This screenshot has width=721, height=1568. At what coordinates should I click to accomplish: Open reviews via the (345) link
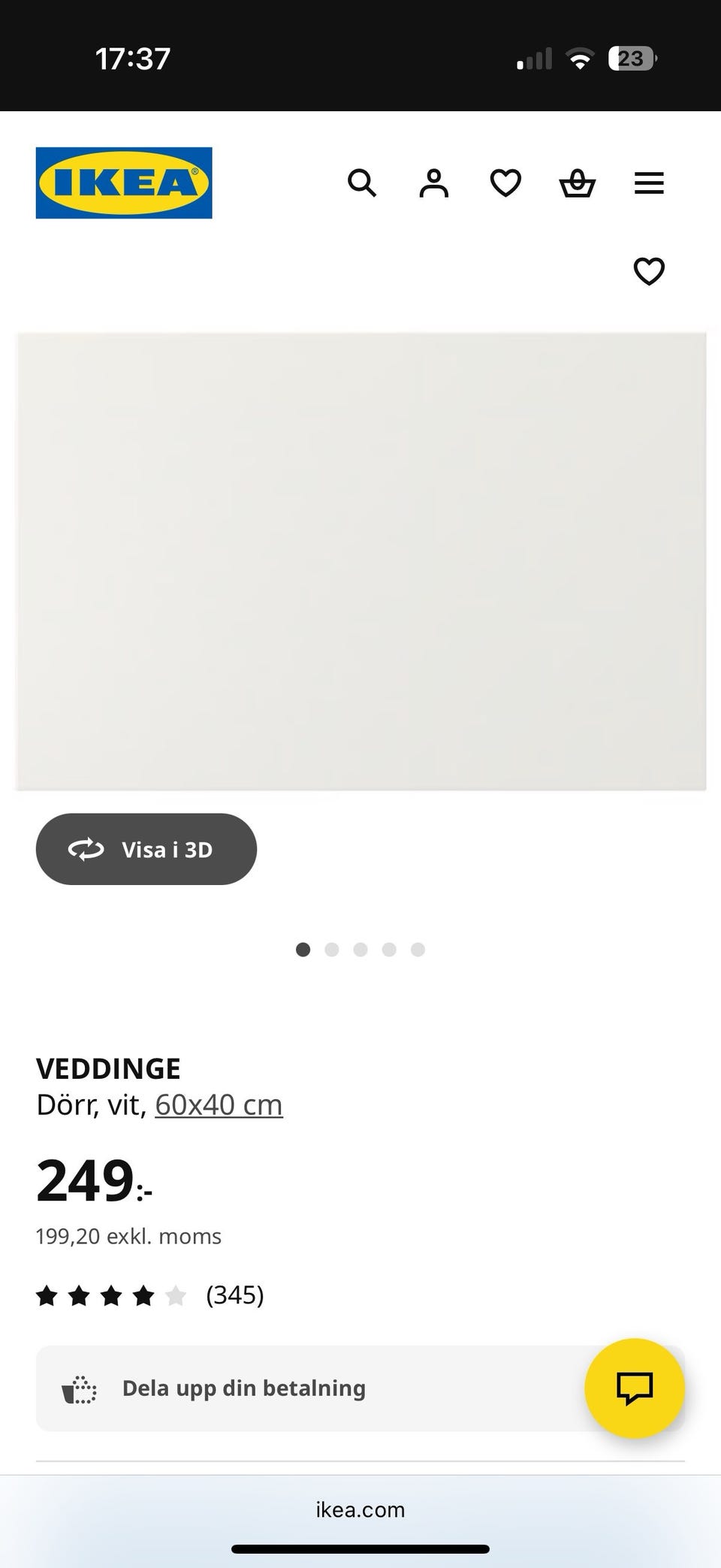tap(235, 1295)
